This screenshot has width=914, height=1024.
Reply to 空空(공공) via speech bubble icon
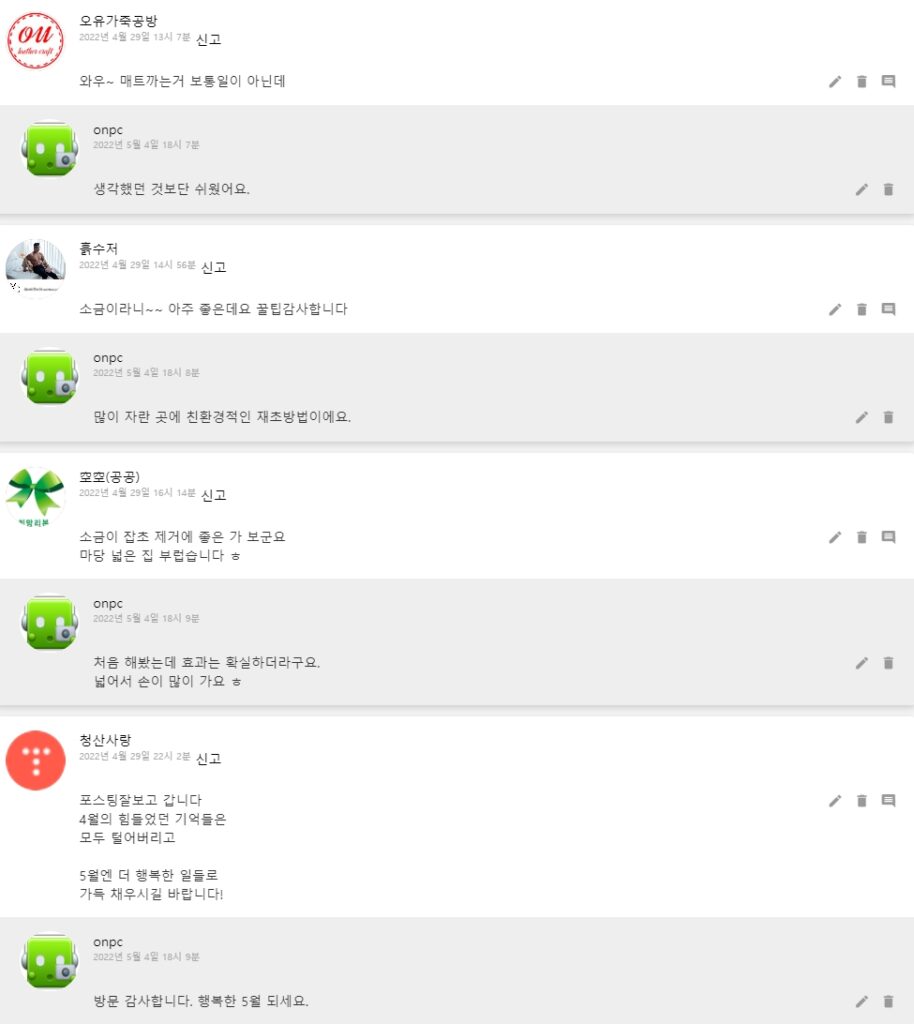tap(887, 537)
